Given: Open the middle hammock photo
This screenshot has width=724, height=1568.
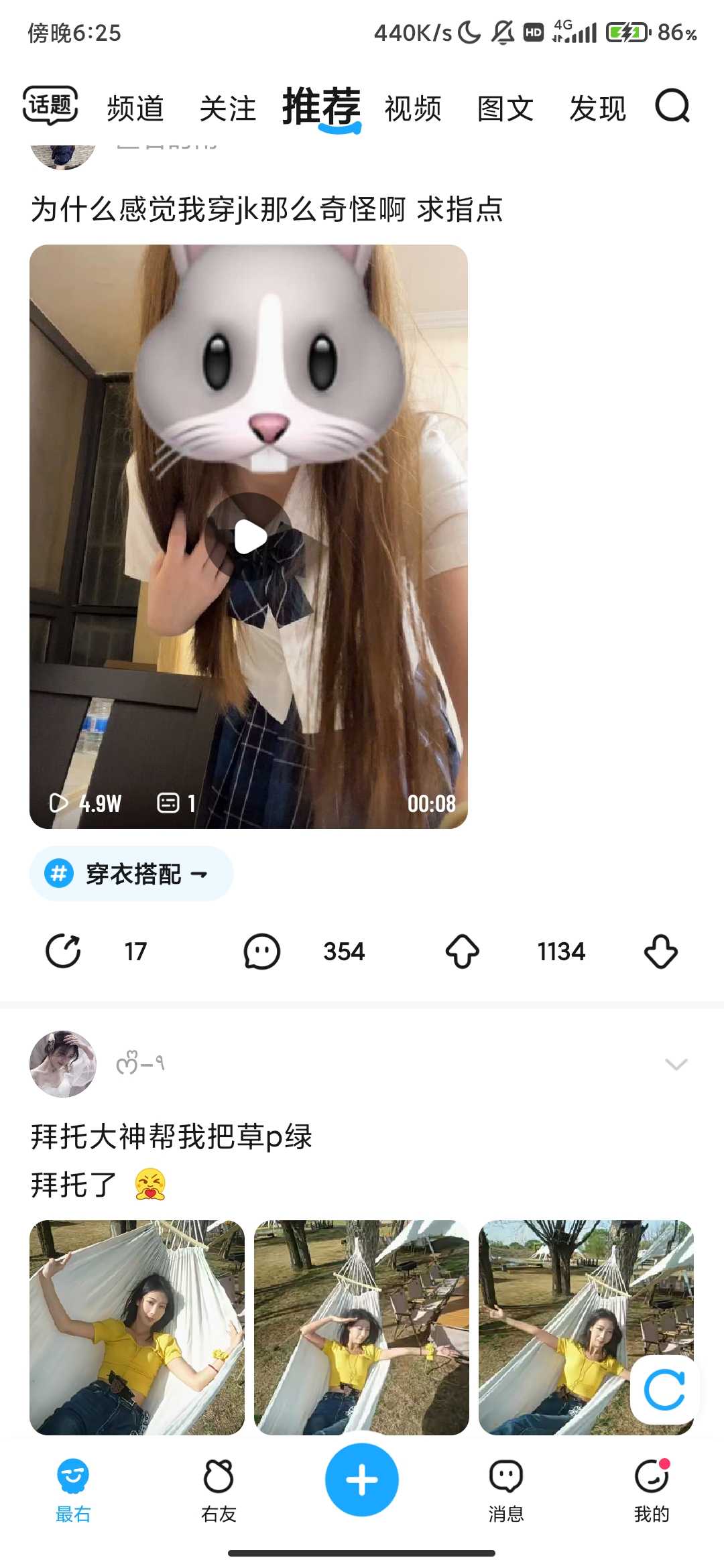Looking at the screenshot, I should 361,1327.
